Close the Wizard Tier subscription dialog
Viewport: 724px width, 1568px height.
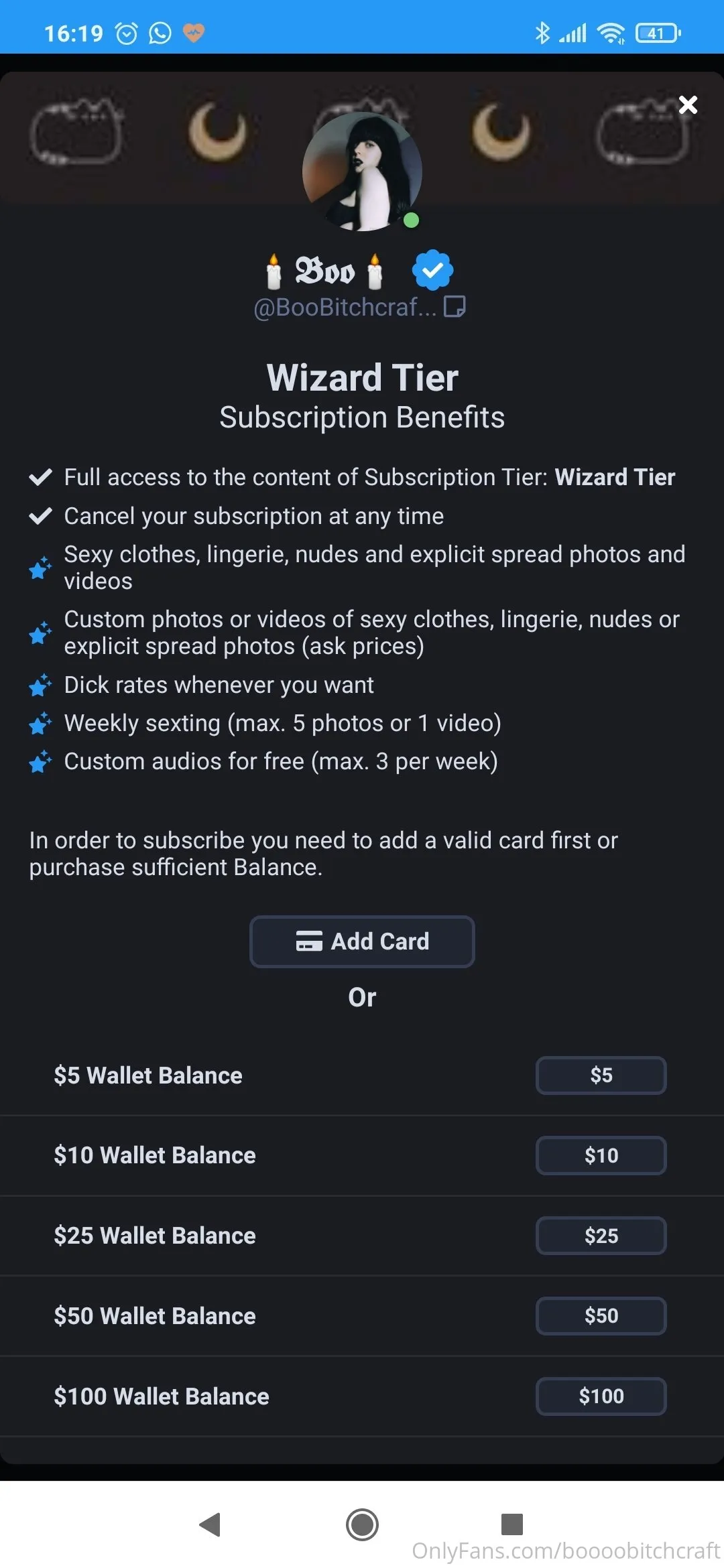688,105
